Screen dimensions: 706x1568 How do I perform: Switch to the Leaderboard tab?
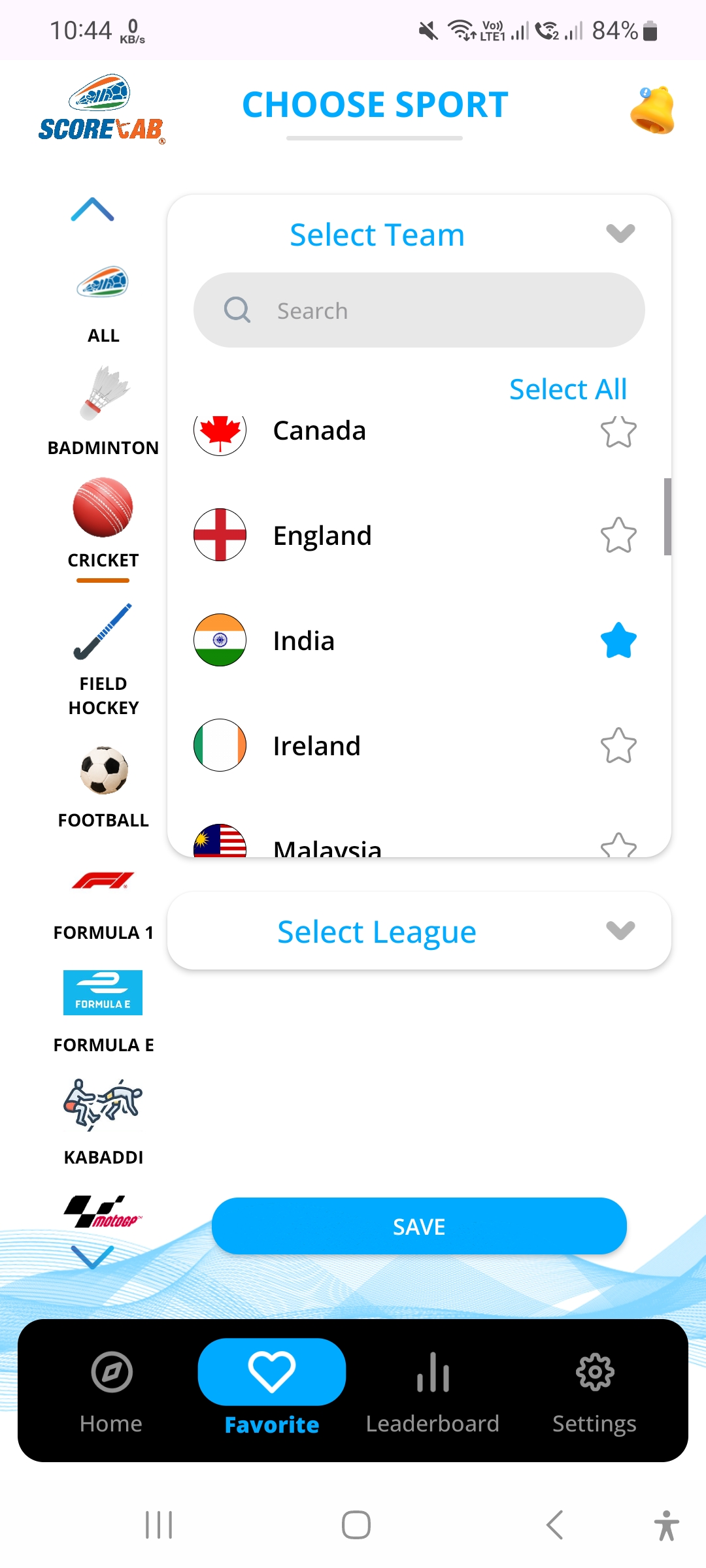[x=433, y=1392]
